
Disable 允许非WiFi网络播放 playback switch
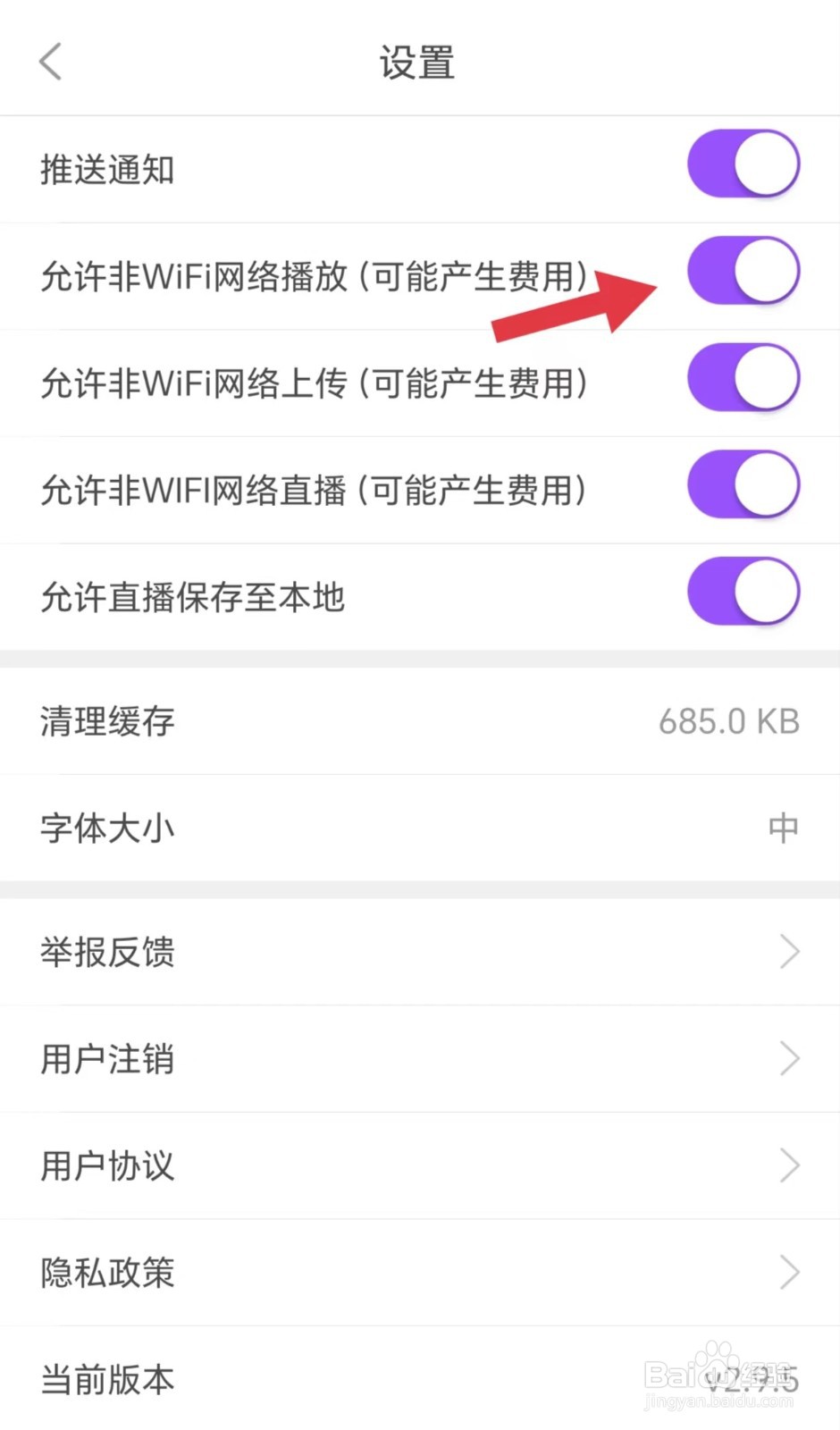coord(743,271)
